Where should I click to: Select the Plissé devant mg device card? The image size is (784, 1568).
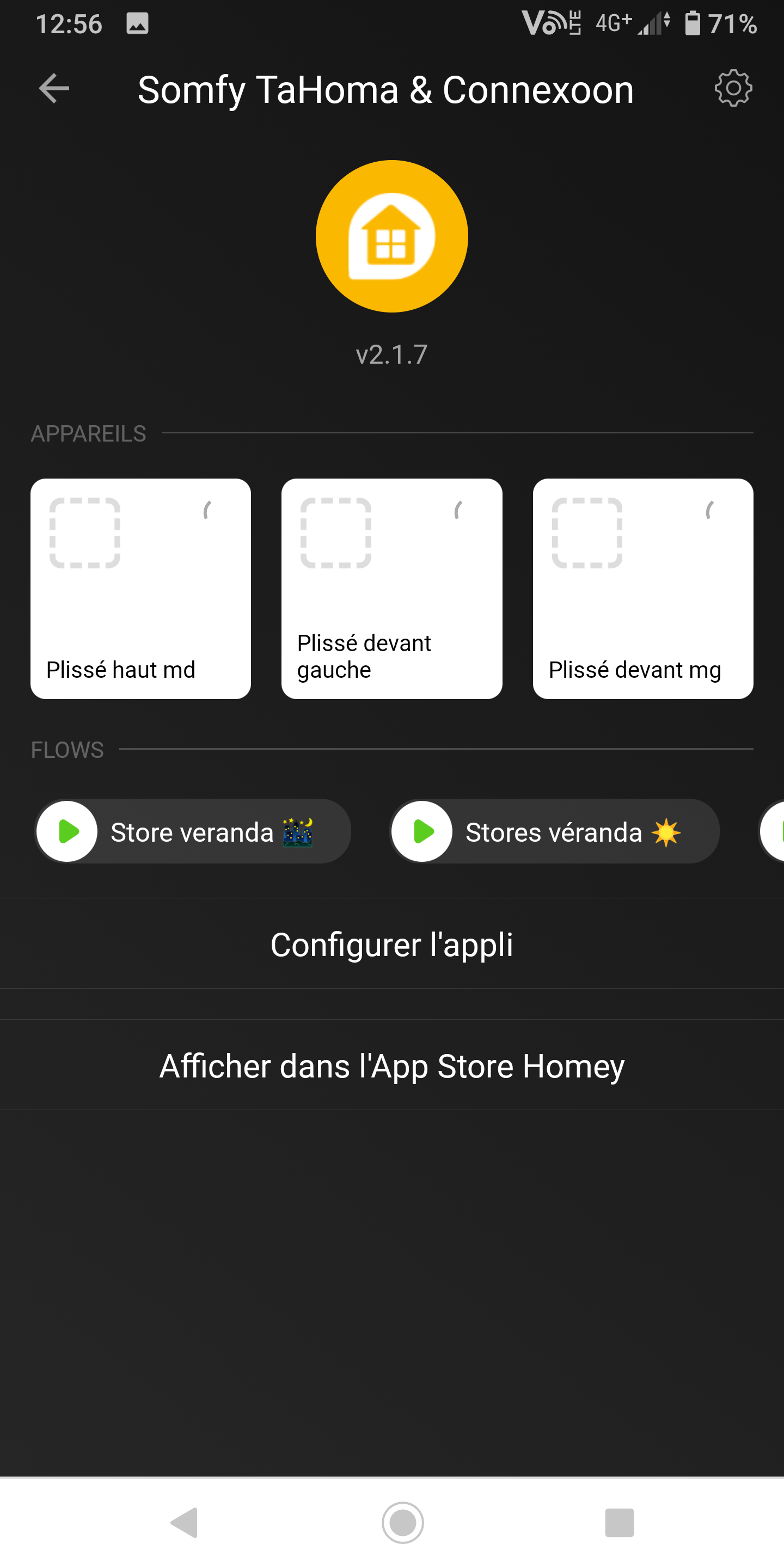click(642, 588)
